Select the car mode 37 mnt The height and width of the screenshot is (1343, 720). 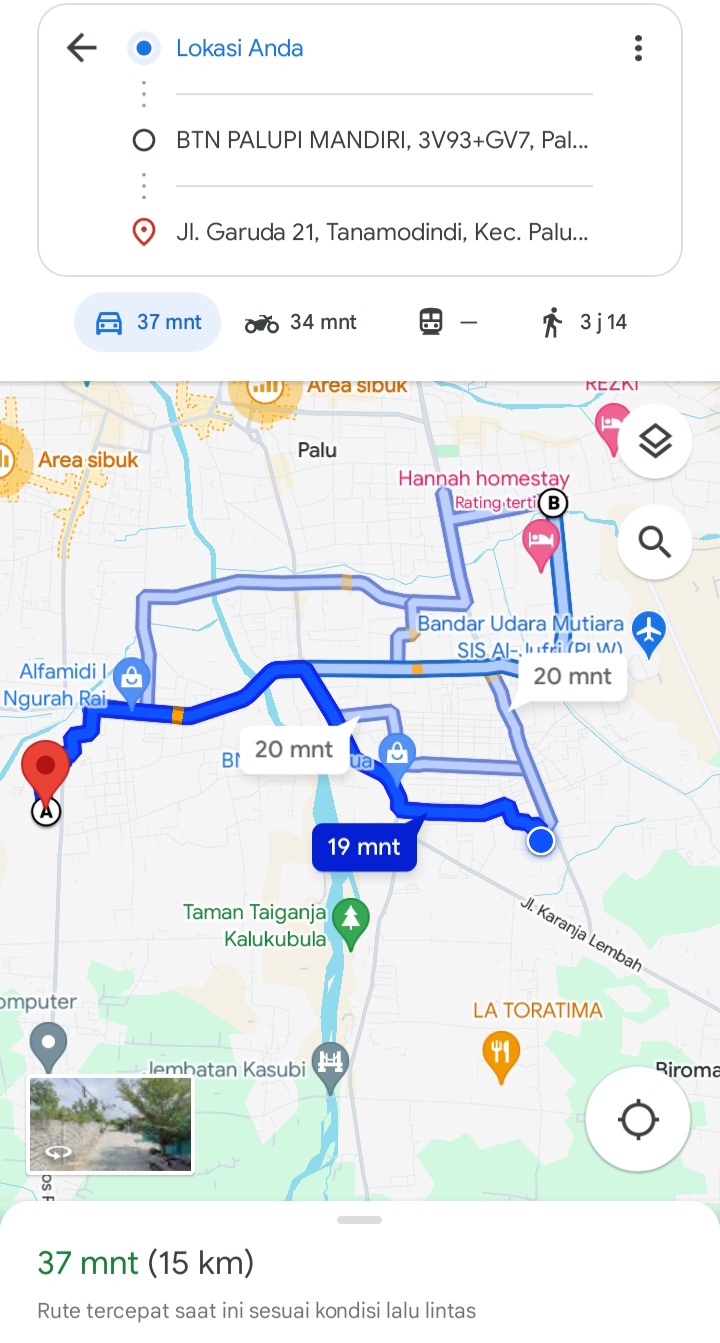click(148, 322)
